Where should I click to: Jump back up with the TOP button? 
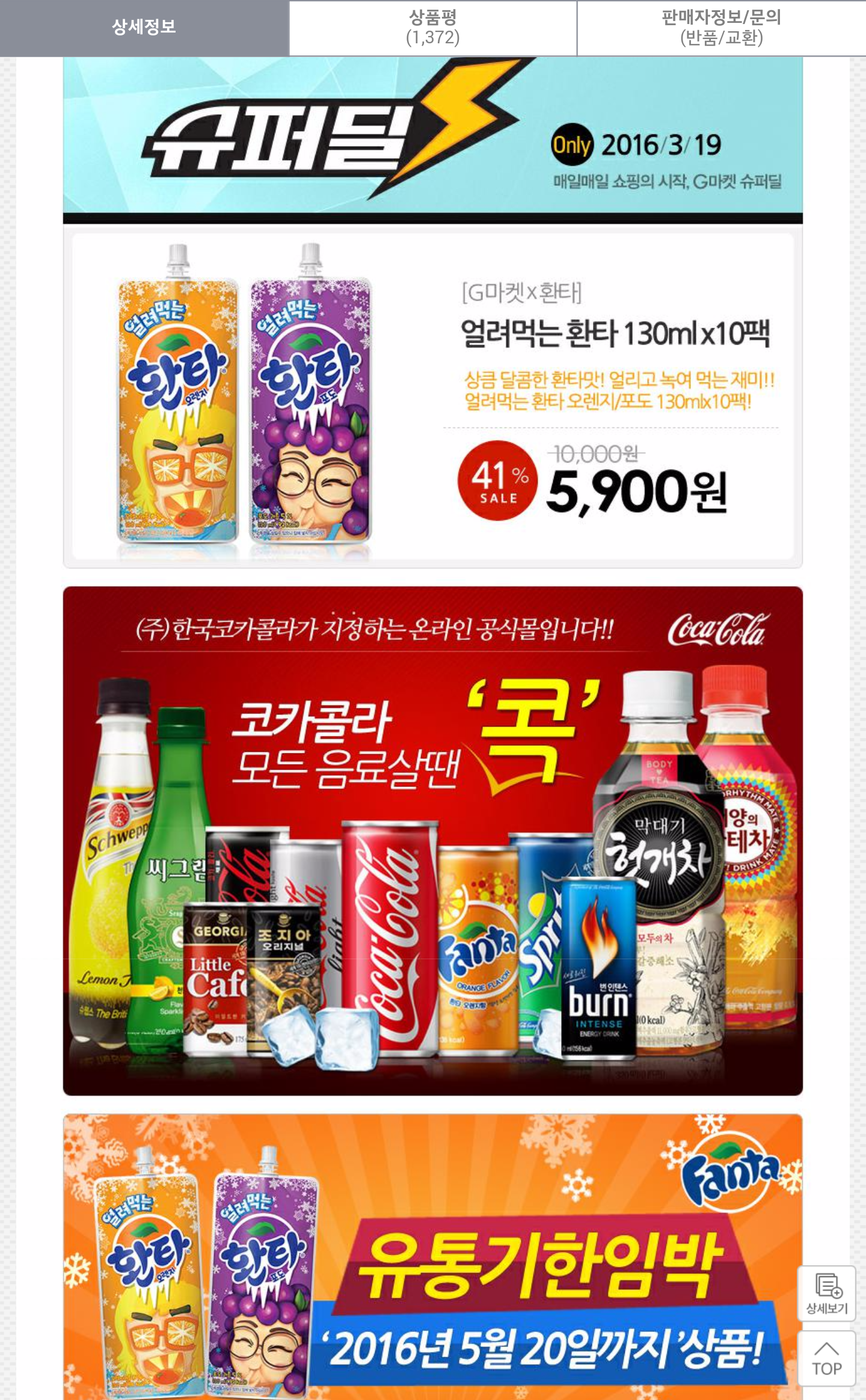point(826,1359)
